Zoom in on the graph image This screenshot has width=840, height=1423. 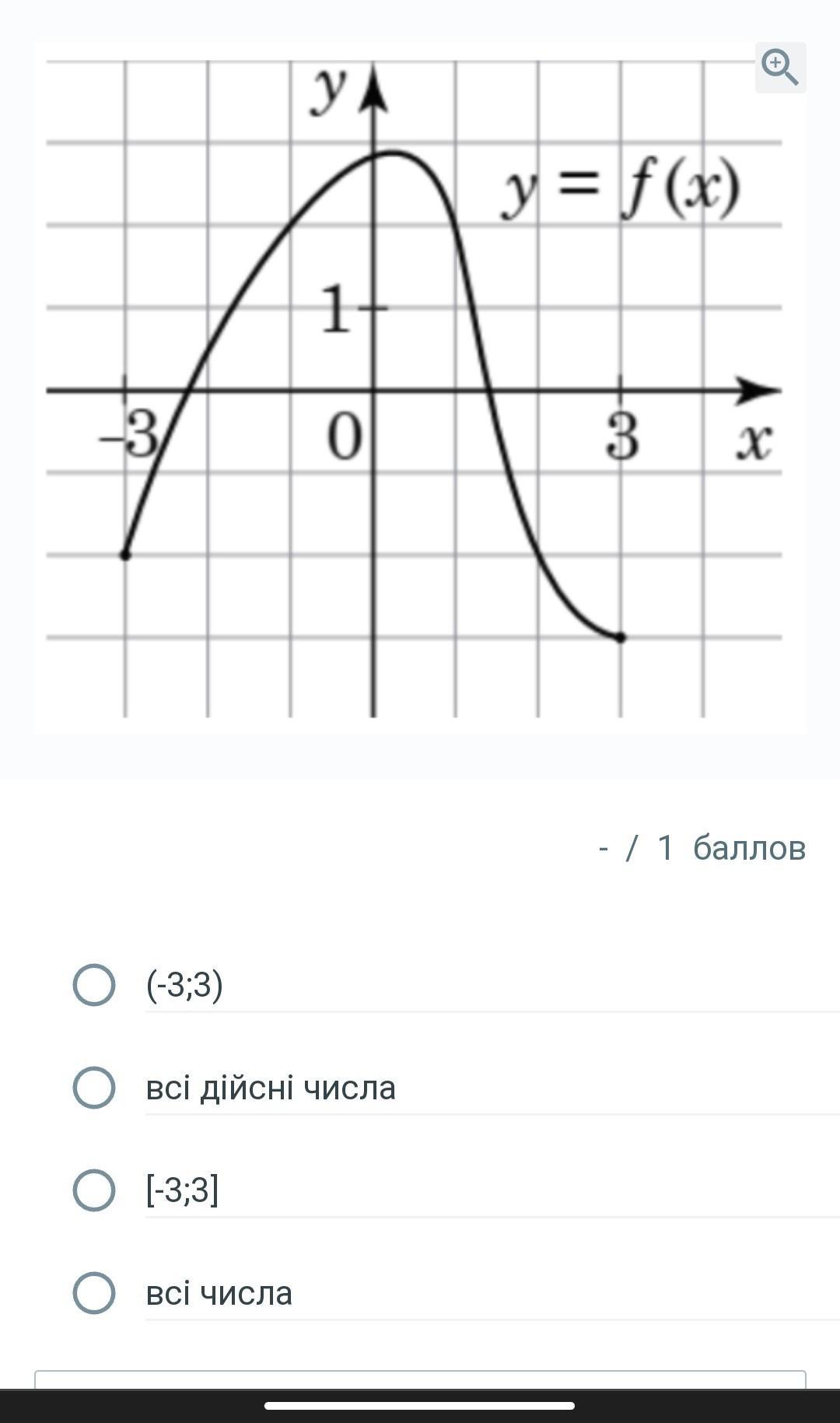(x=780, y=68)
